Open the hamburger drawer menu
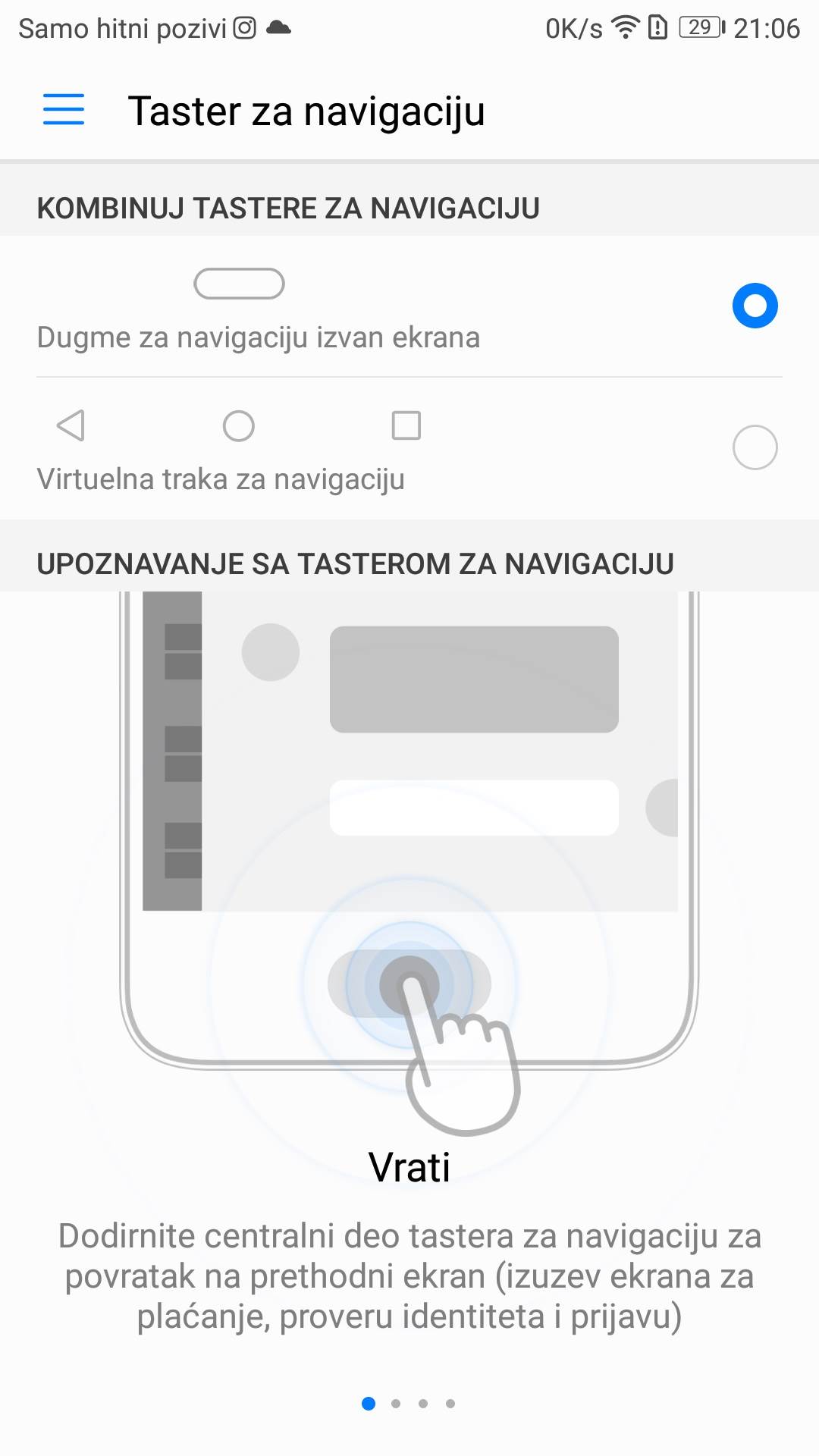 [x=64, y=109]
